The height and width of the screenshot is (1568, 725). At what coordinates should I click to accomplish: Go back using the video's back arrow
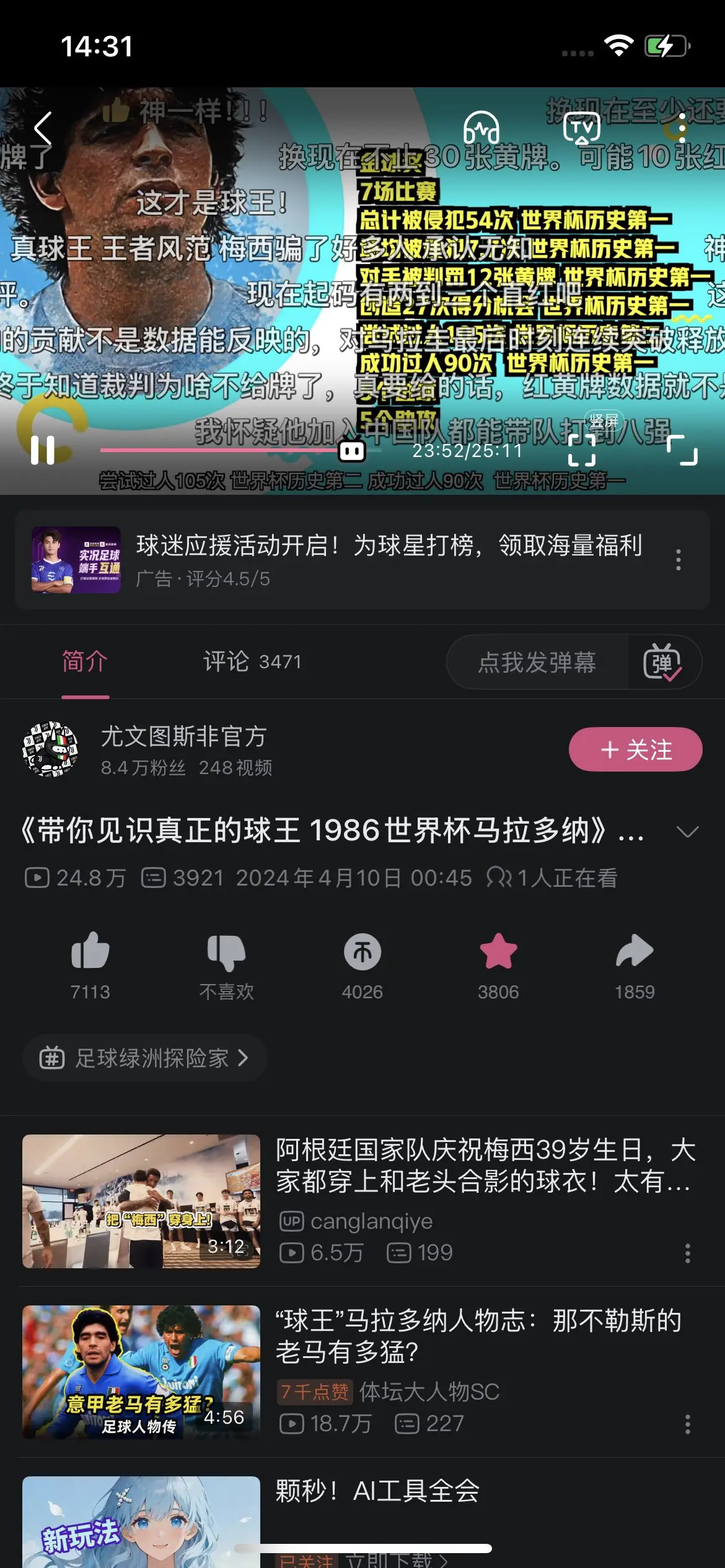coord(43,128)
